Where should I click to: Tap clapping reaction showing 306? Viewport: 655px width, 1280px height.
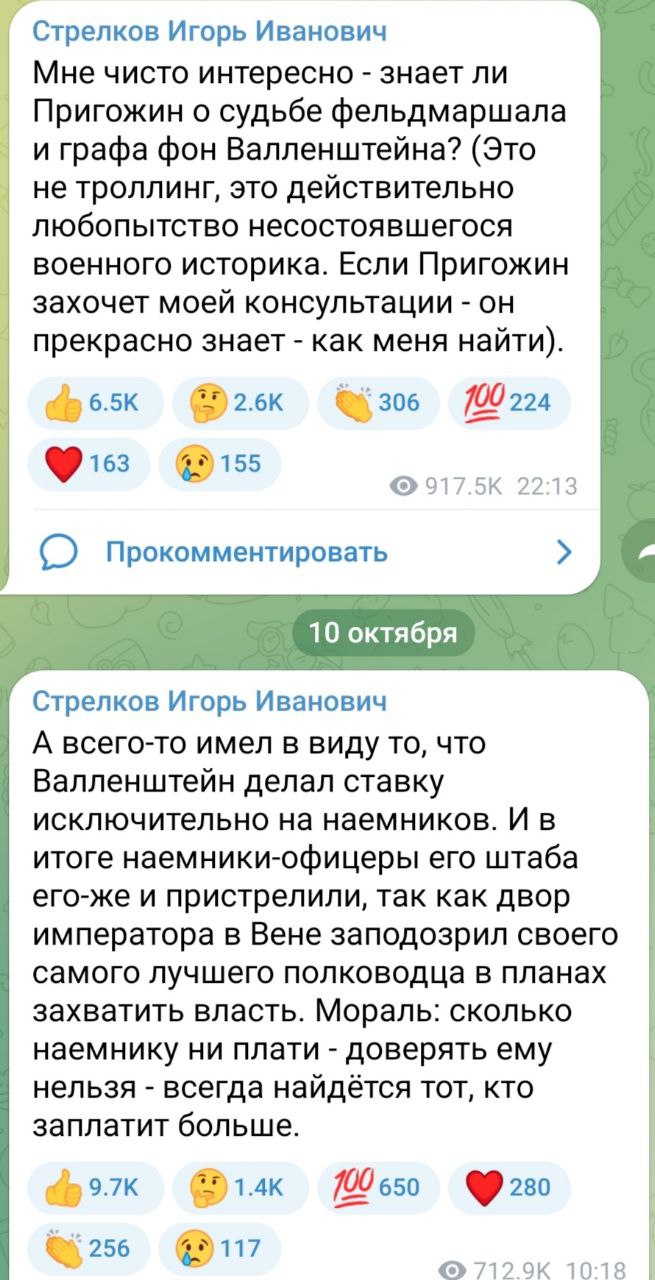[x=370, y=403]
